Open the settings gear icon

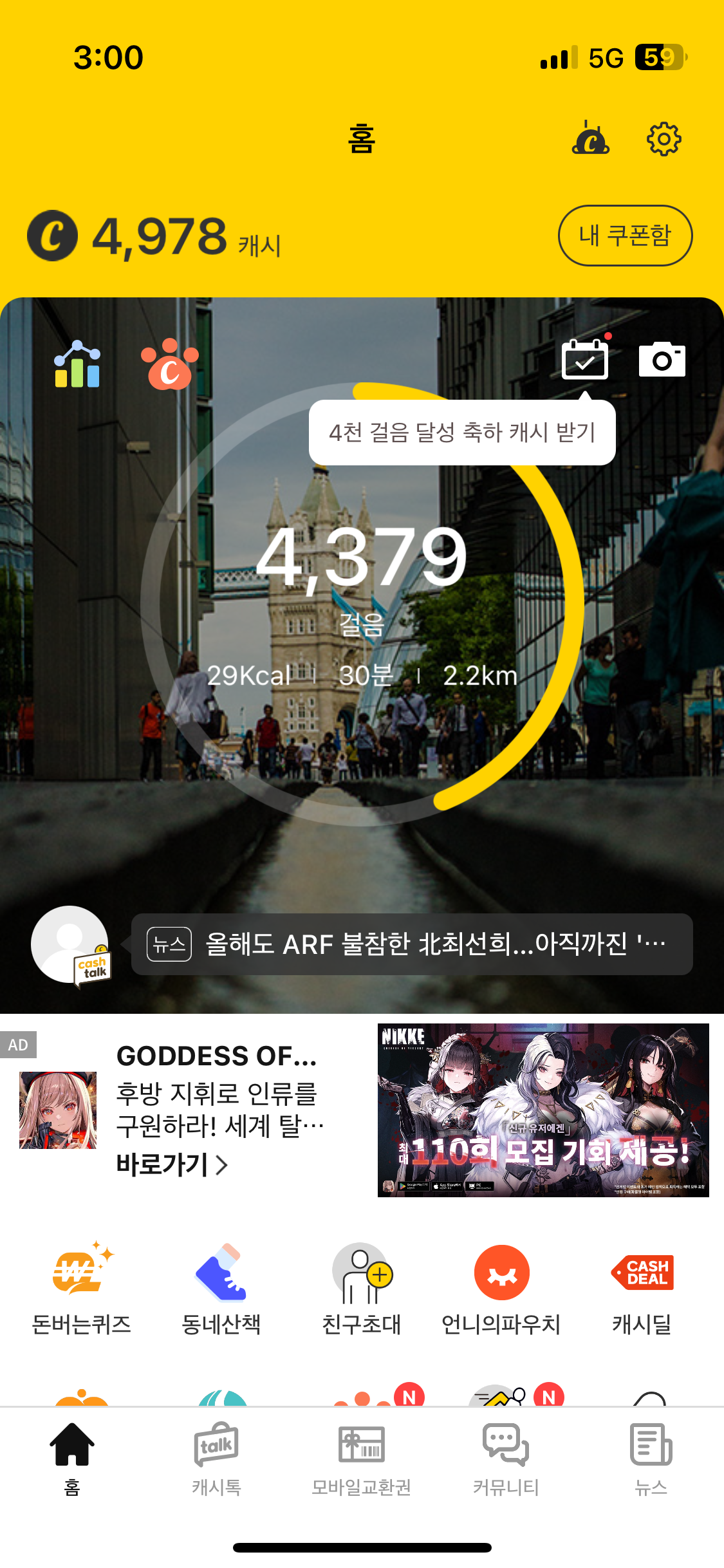pyautogui.click(x=664, y=138)
